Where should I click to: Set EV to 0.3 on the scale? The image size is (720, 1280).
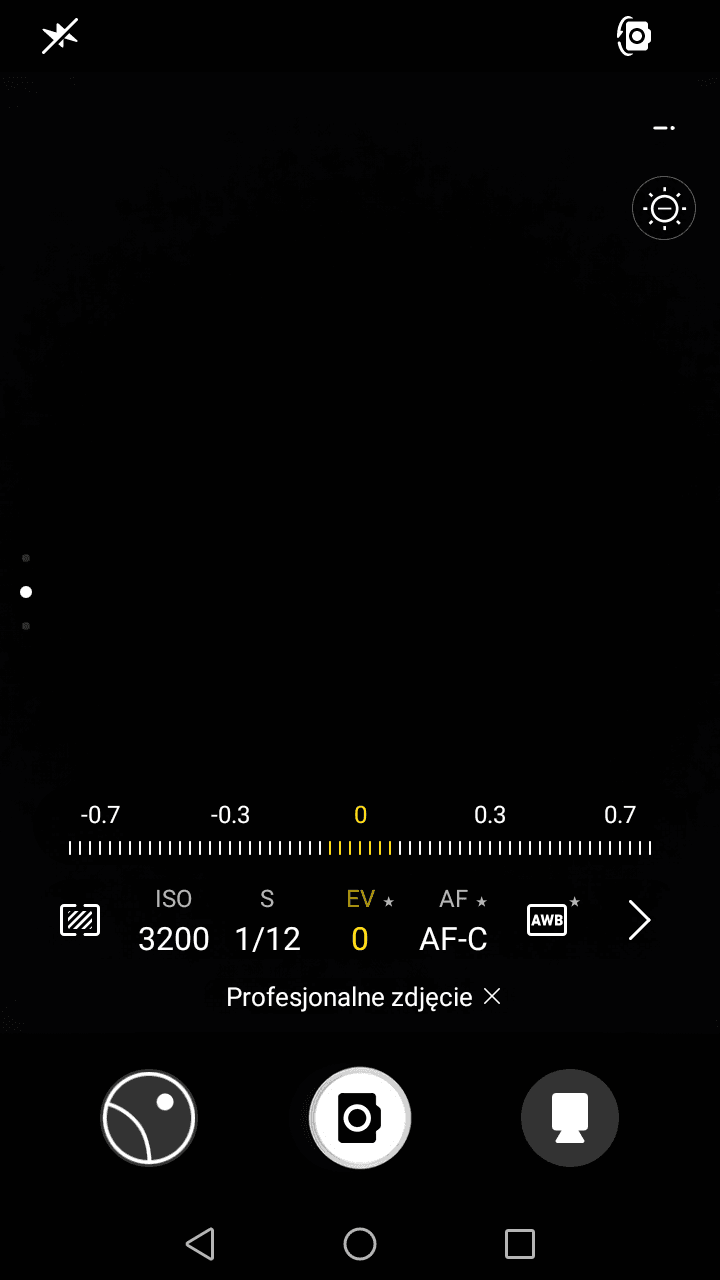(490, 815)
